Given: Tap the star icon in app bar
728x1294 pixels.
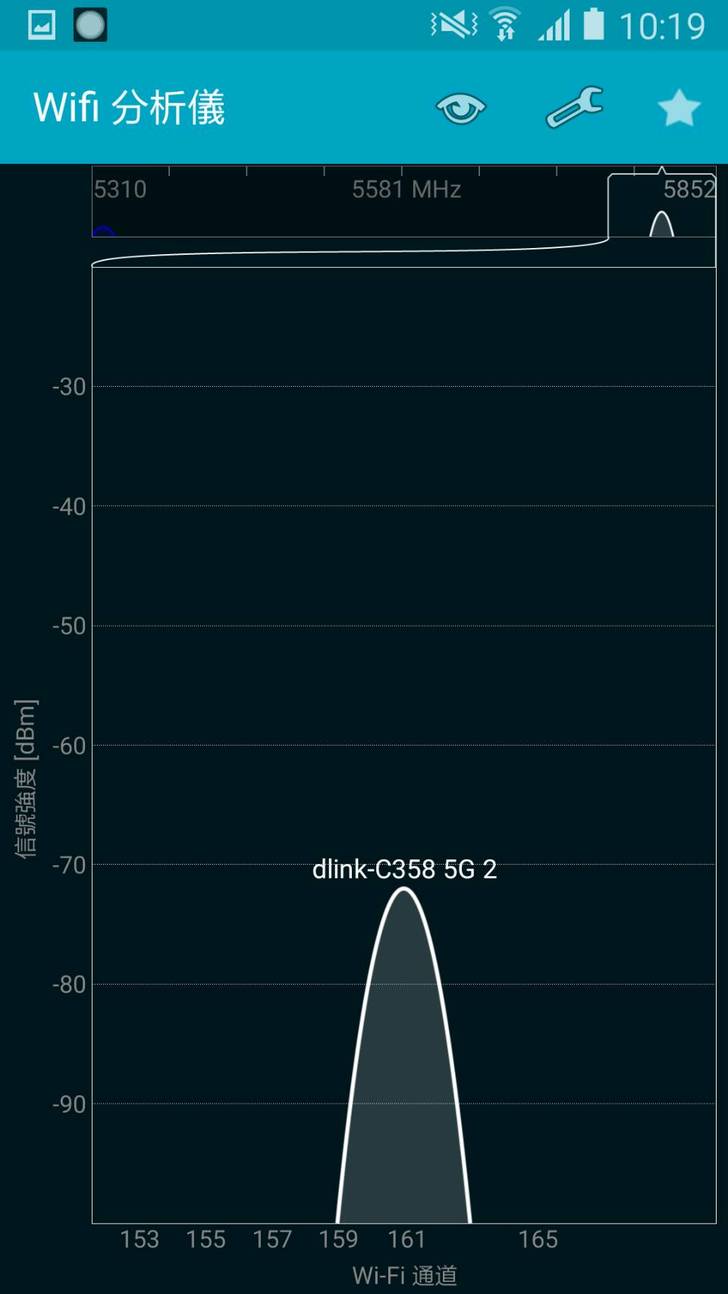Looking at the screenshot, I should (x=679, y=107).
